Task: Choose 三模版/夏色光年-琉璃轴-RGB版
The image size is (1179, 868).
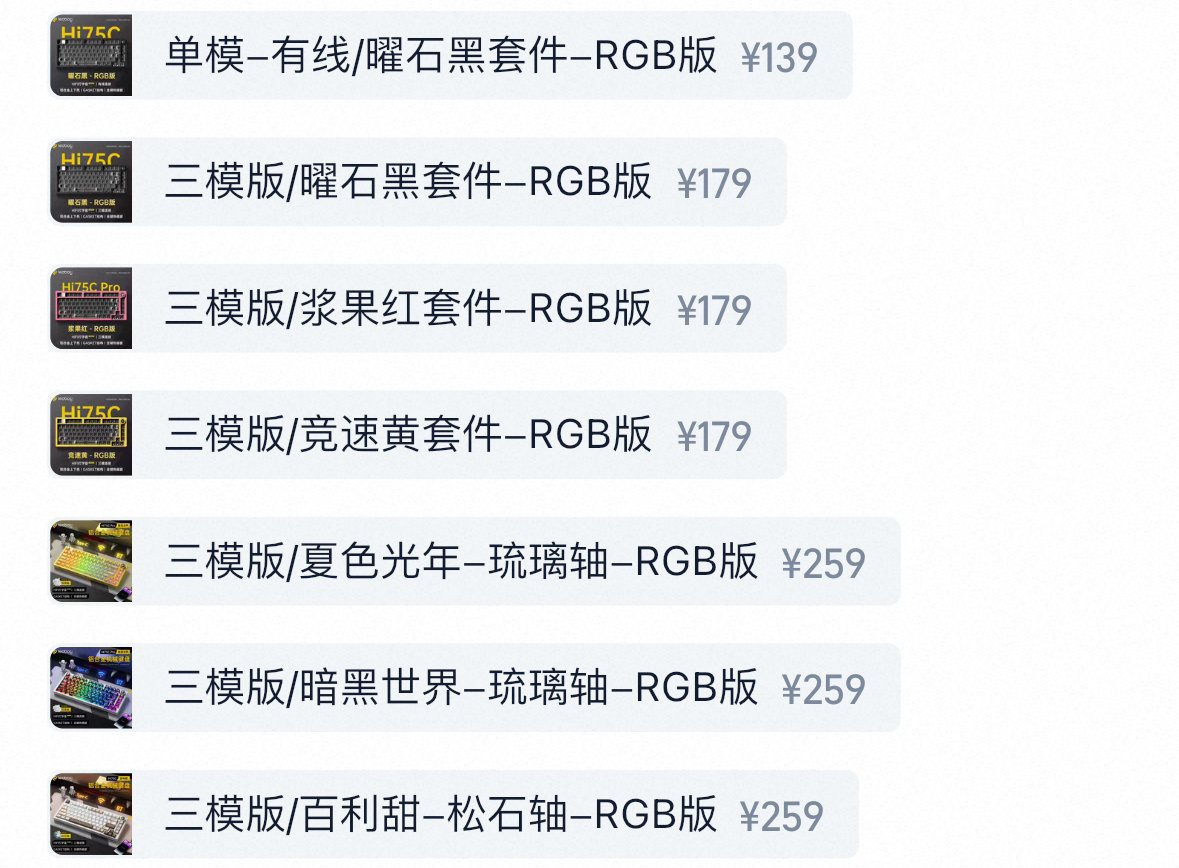Action: [475, 561]
